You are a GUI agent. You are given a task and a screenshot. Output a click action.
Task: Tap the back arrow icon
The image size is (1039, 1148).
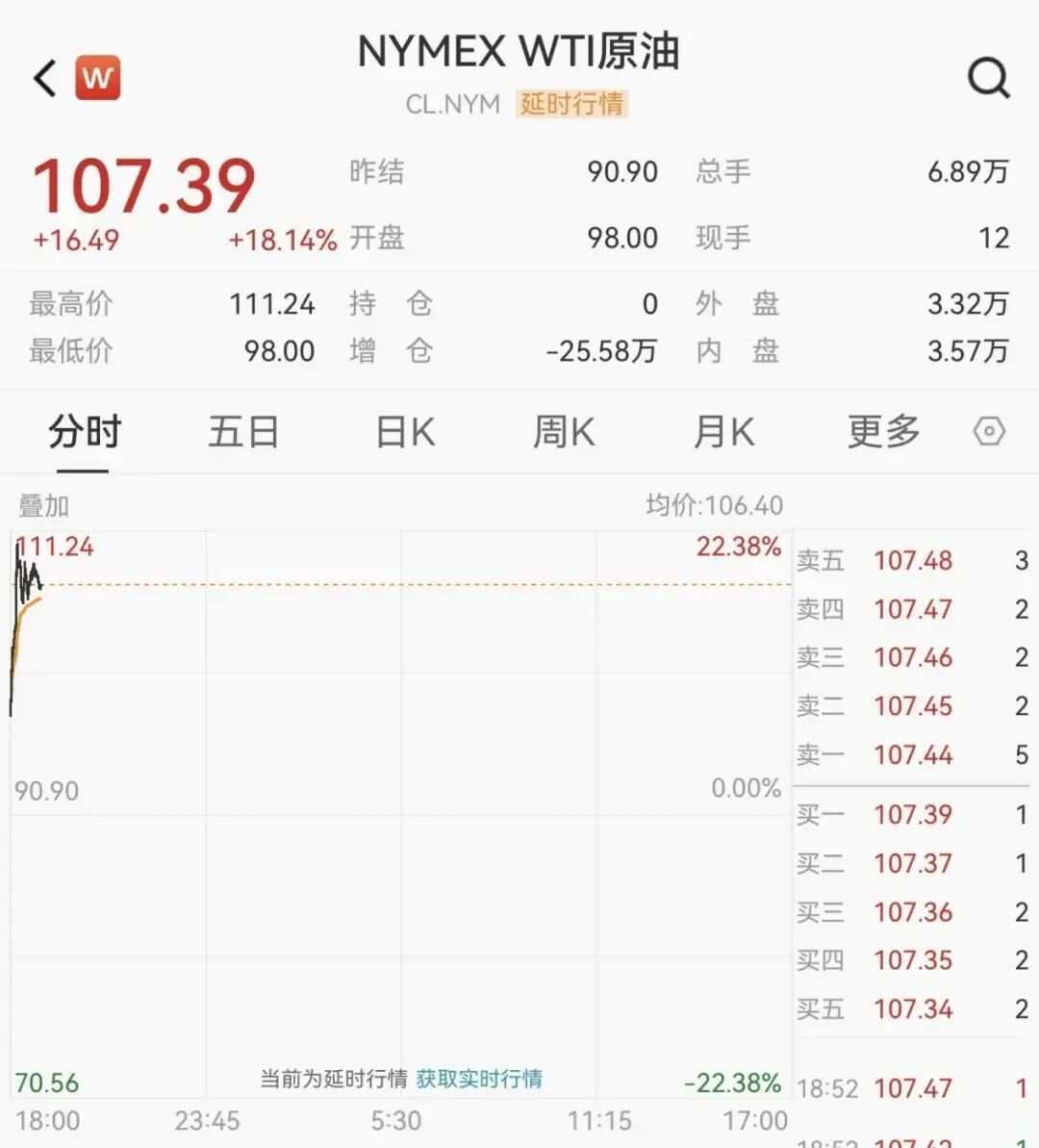pyautogui.click(x=42, y=78)
